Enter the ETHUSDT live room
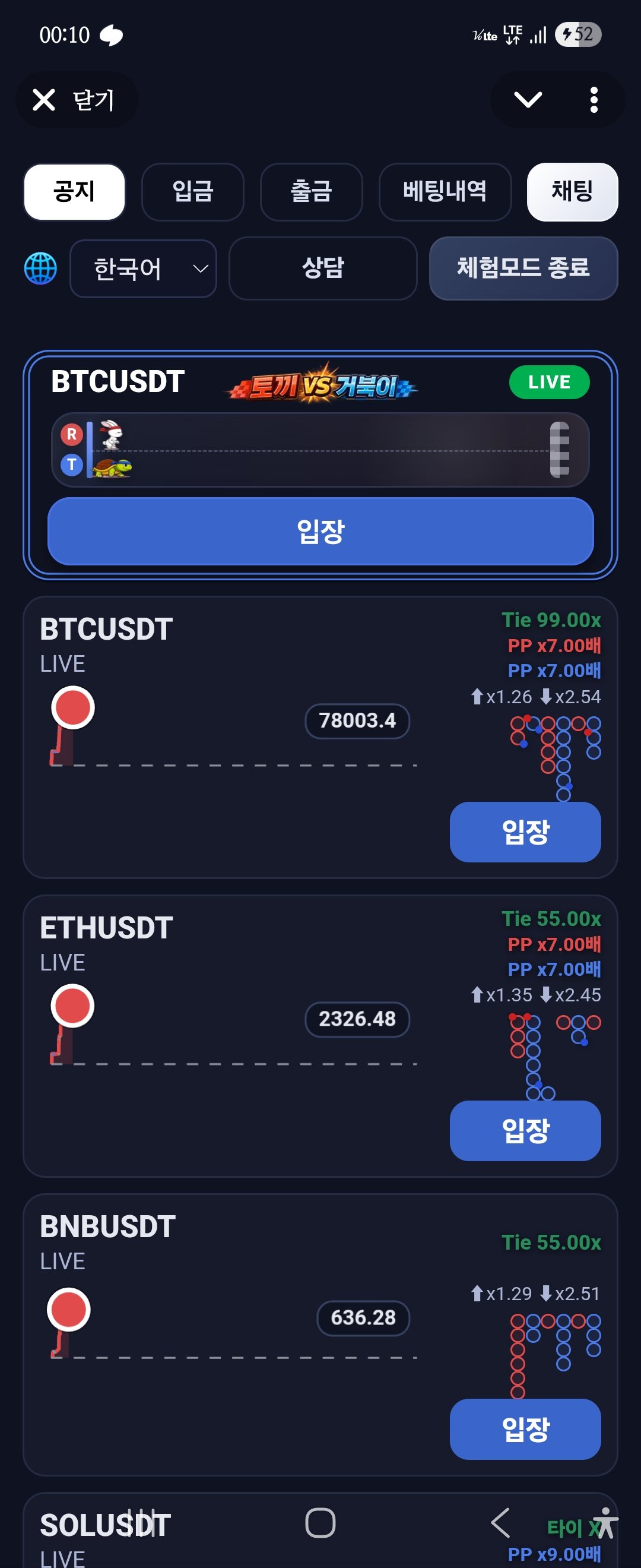The width and height of the screenshot is (641, 1568). (x=525, y=1130)
